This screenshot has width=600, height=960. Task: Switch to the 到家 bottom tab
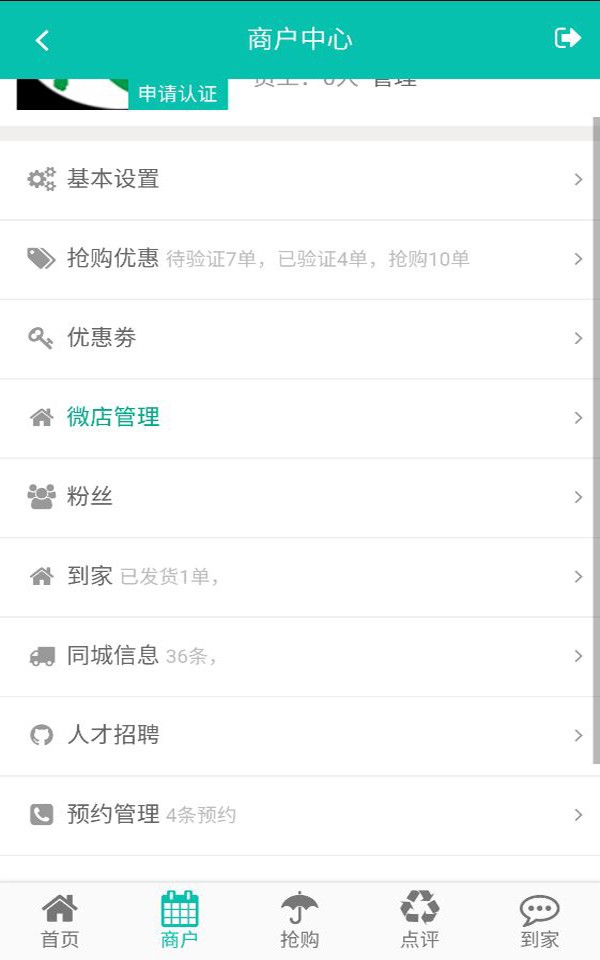pyautogui.click(x=540, y=920)
